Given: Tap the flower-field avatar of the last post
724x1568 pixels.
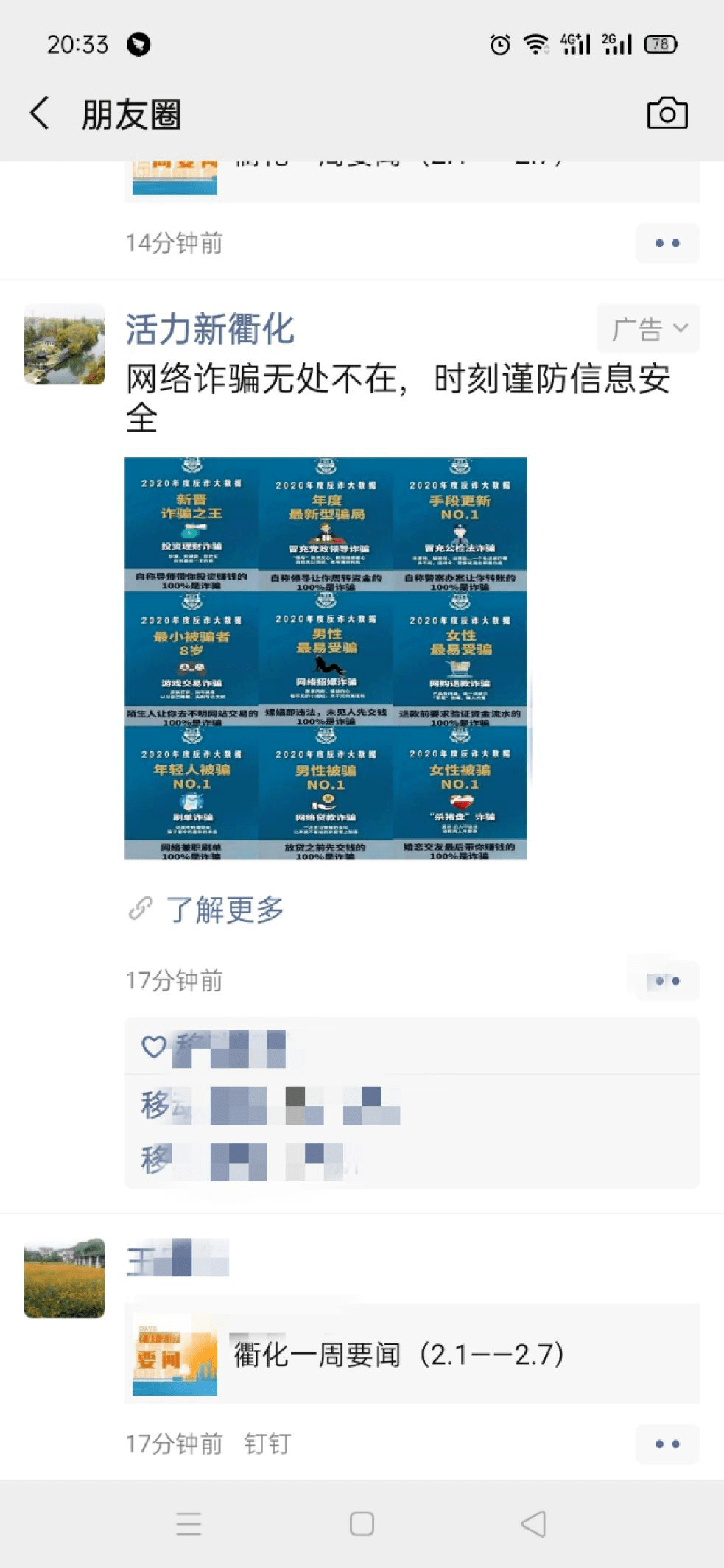Looking at the screenshot, I should [x=64, y=1278].
